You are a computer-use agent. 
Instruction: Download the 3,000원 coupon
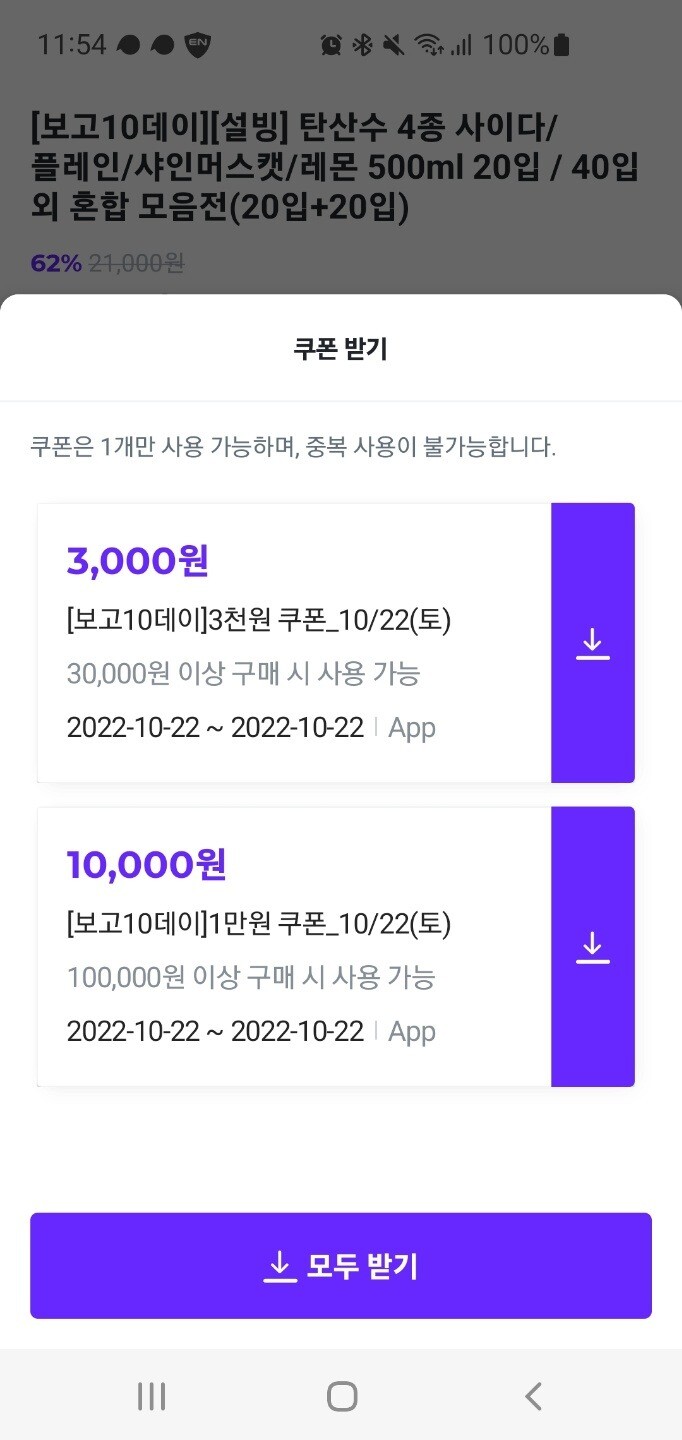coord(593,643)
